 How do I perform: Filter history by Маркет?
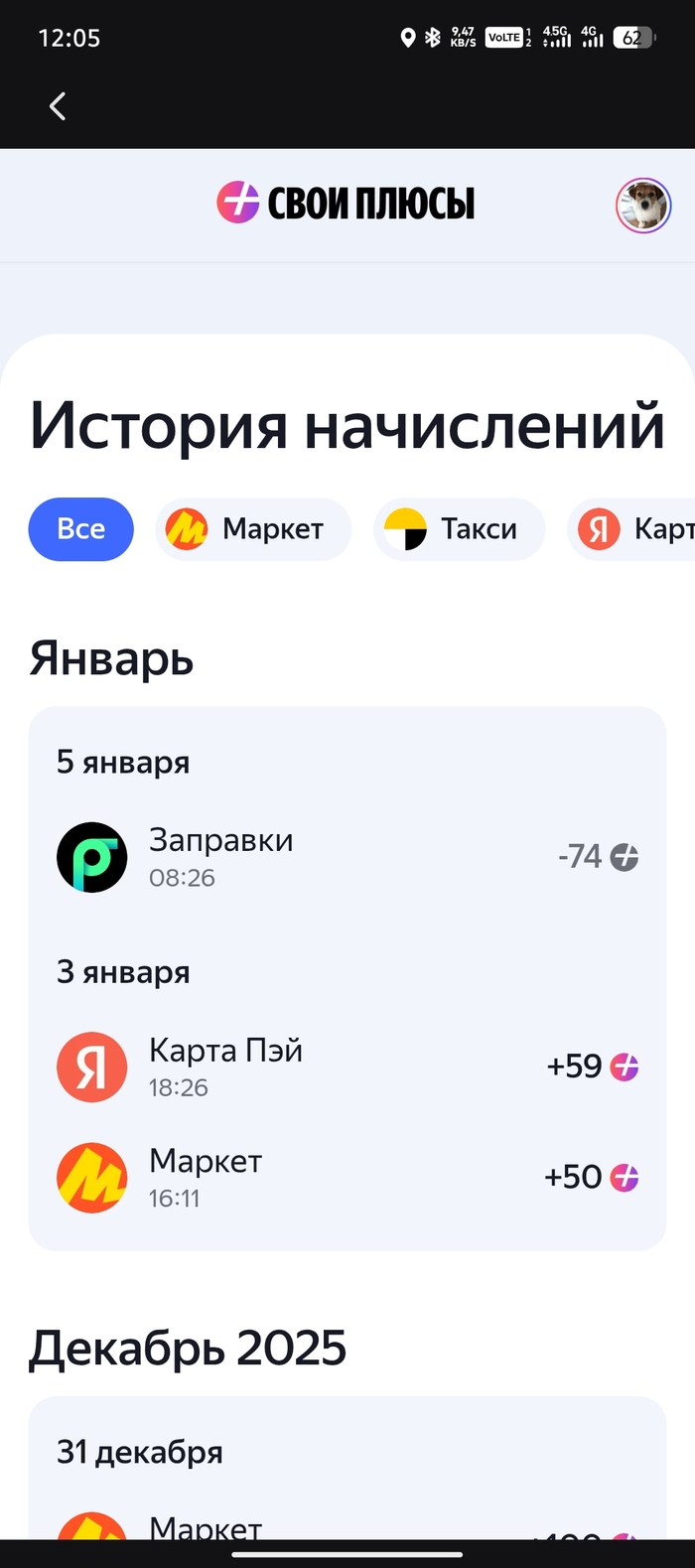[253, 529]
